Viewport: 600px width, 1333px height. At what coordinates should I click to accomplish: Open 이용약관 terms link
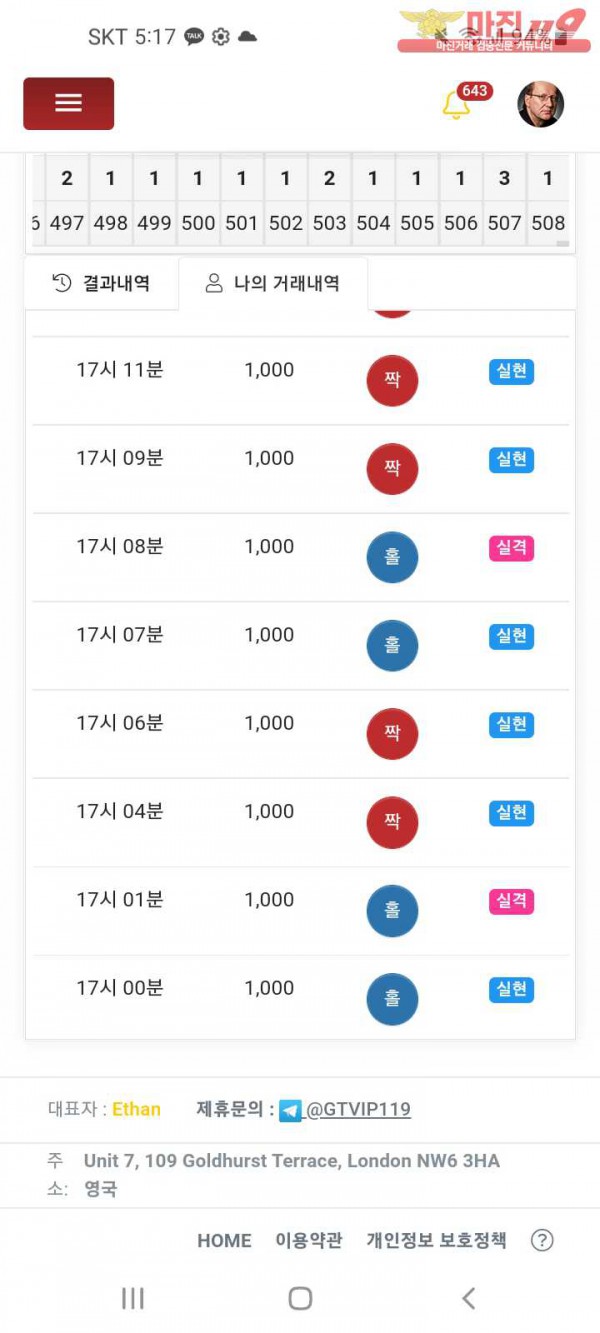(x=308, y=1241)
